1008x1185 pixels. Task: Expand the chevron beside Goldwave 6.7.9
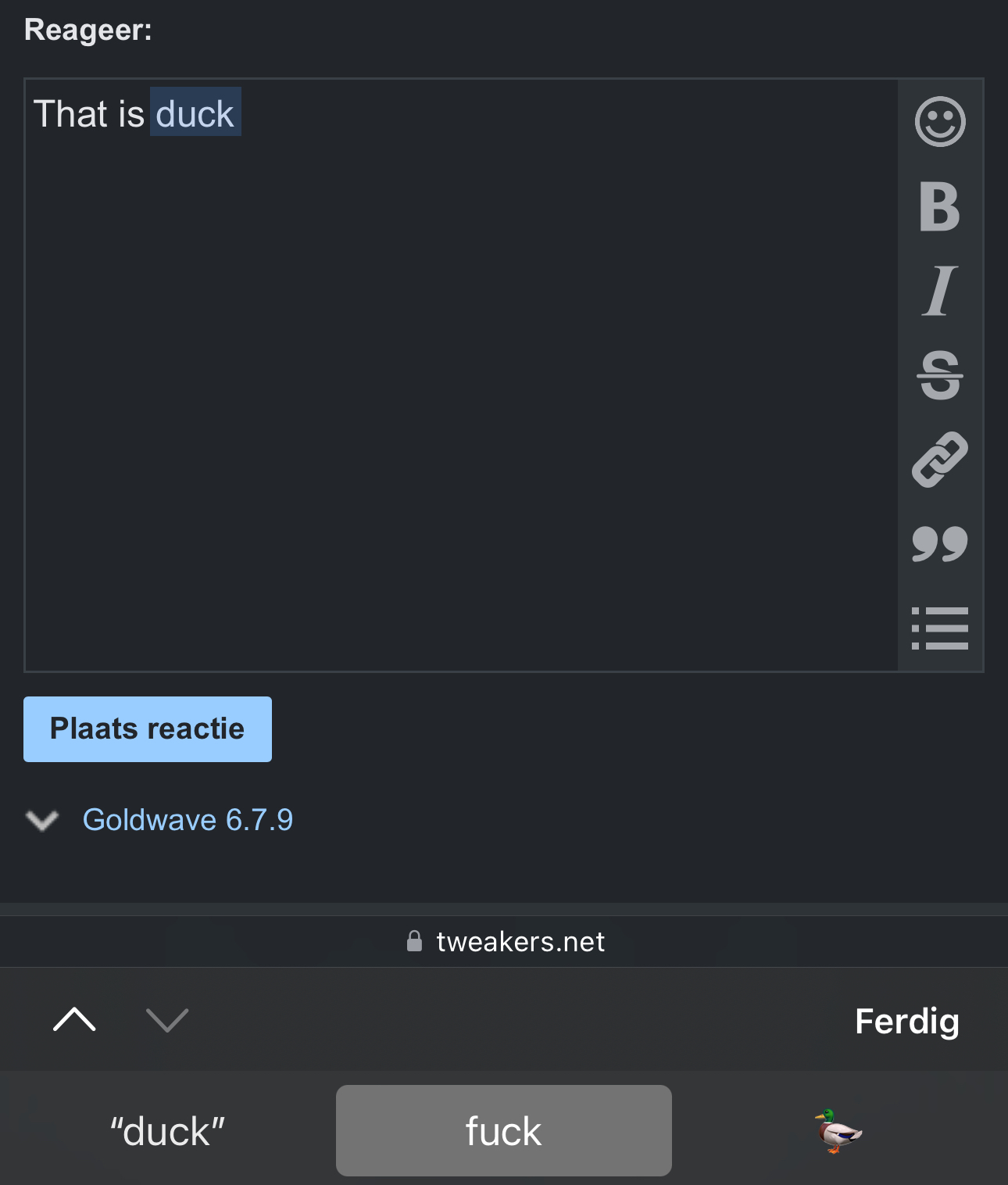click(x=42, y=820)
